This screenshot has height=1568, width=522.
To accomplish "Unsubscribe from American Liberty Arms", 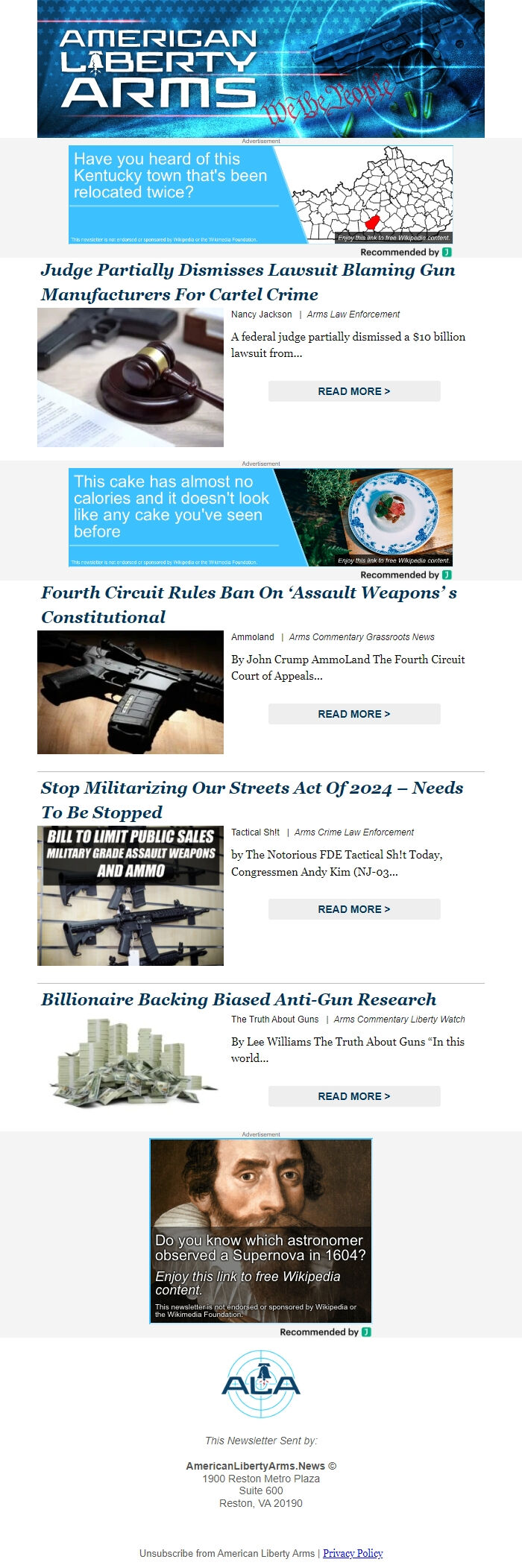I will pos(227,1553).
